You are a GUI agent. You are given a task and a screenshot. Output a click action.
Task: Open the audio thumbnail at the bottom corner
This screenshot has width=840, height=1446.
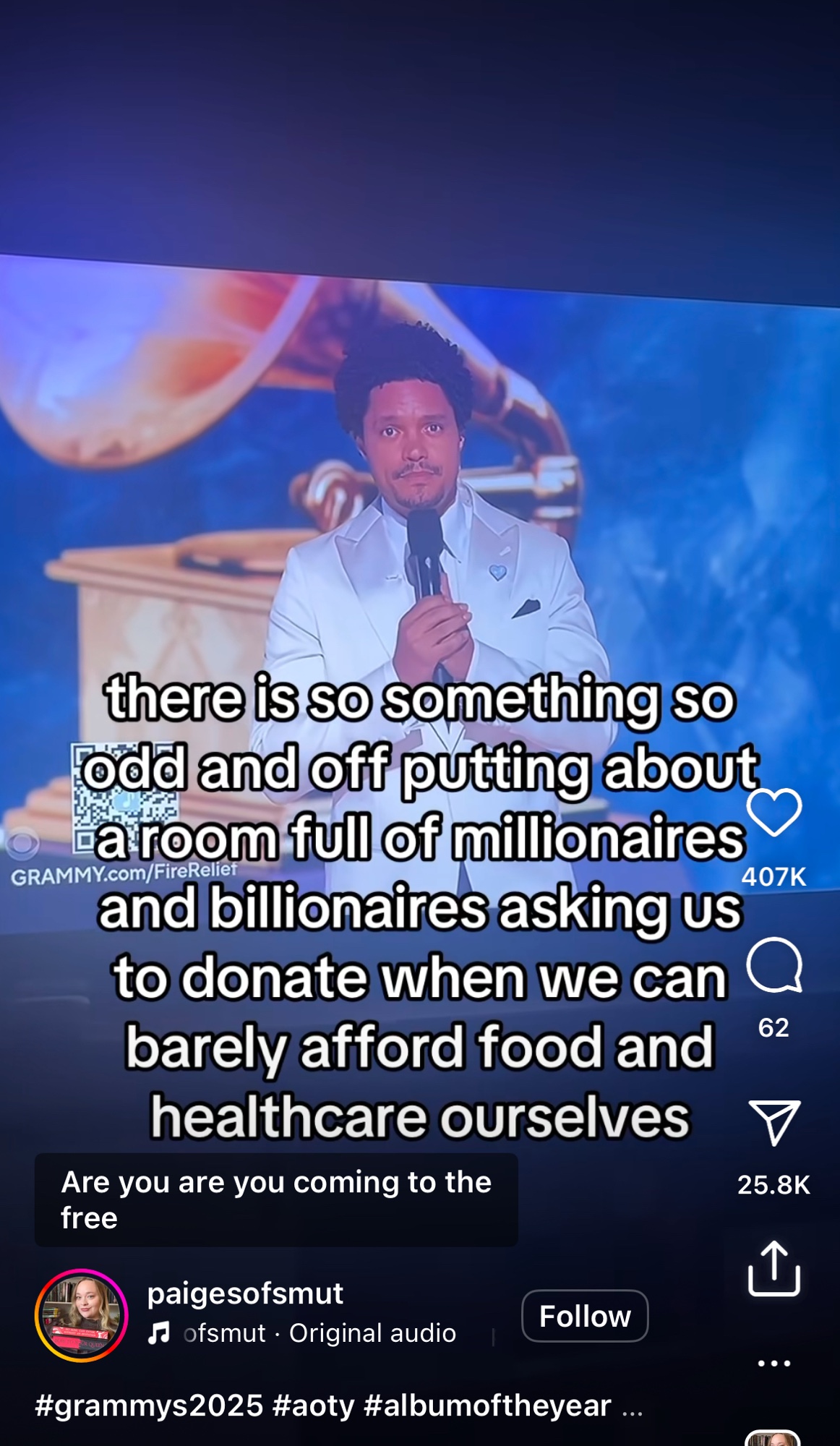pos(772,1437)
